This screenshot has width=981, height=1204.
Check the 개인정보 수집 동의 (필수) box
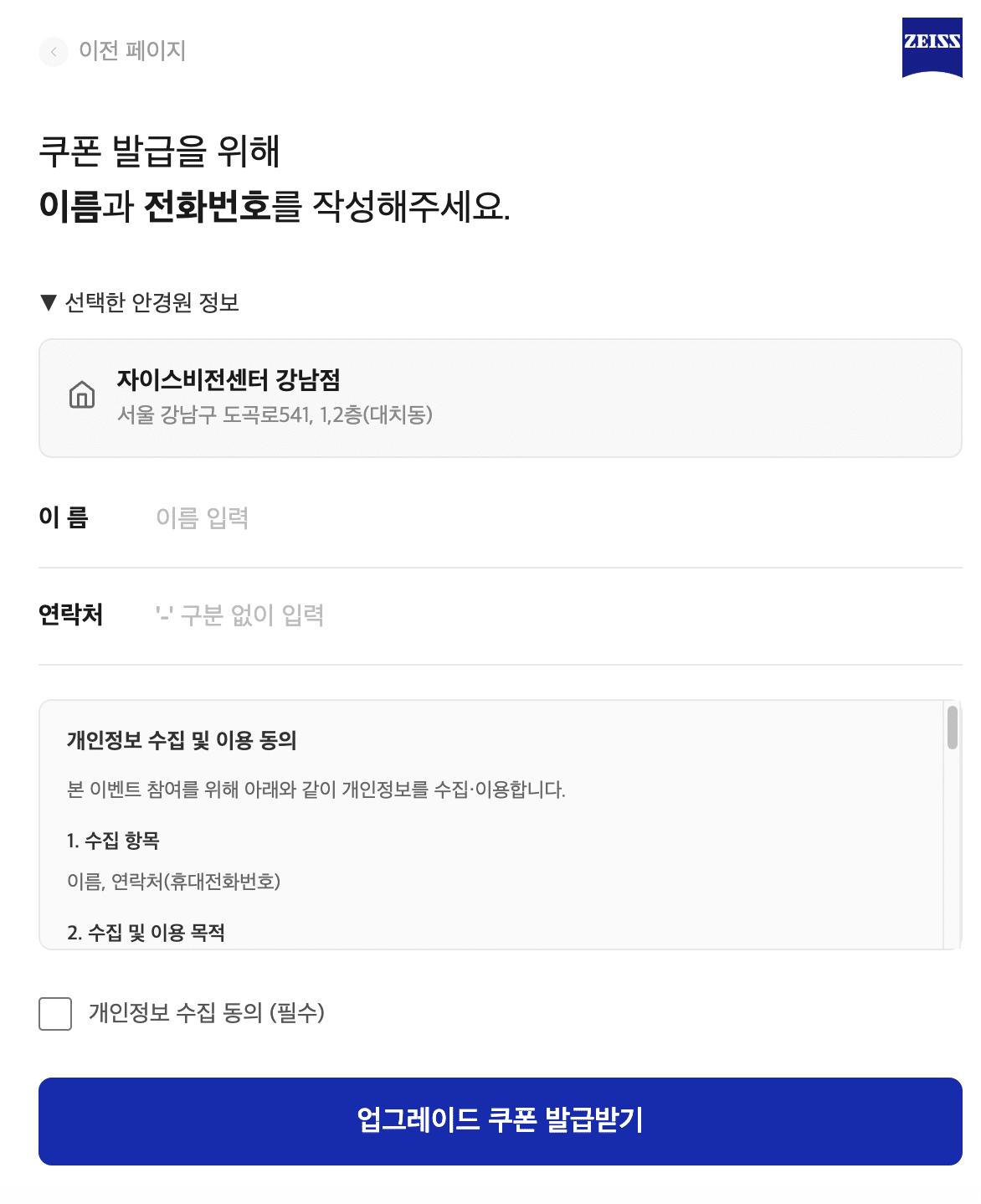(55, 1014)
